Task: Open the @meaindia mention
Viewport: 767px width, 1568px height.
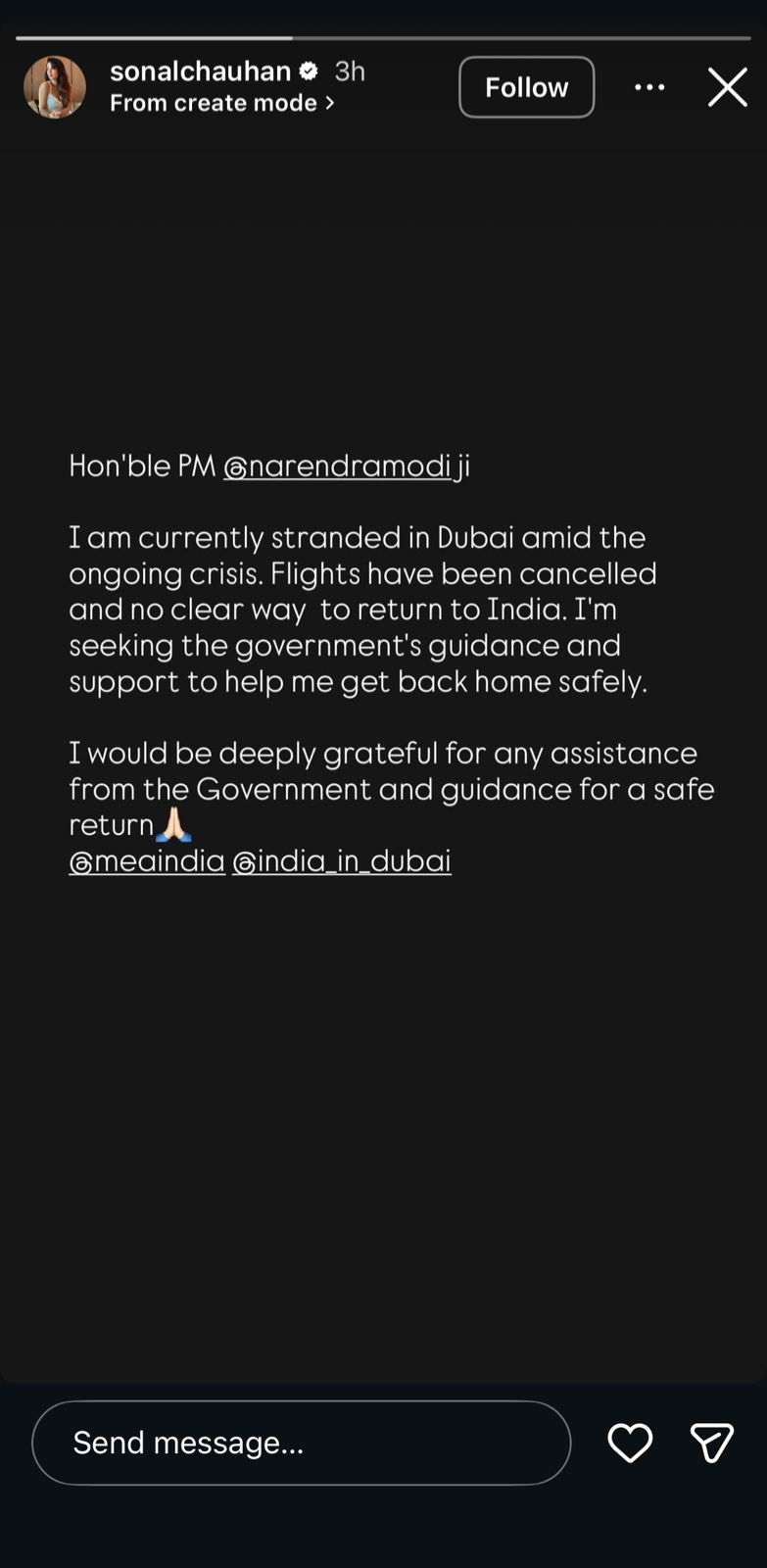Action: click(x=147, y=860)
